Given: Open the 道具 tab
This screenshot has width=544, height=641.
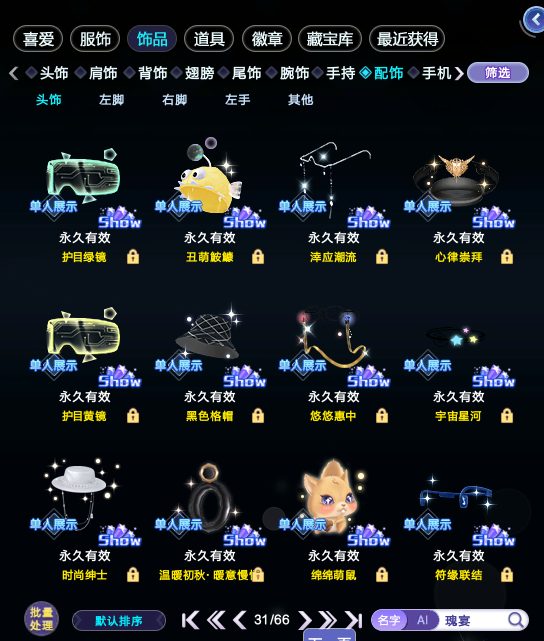Looking at the screenshot, I should (209, 39).
